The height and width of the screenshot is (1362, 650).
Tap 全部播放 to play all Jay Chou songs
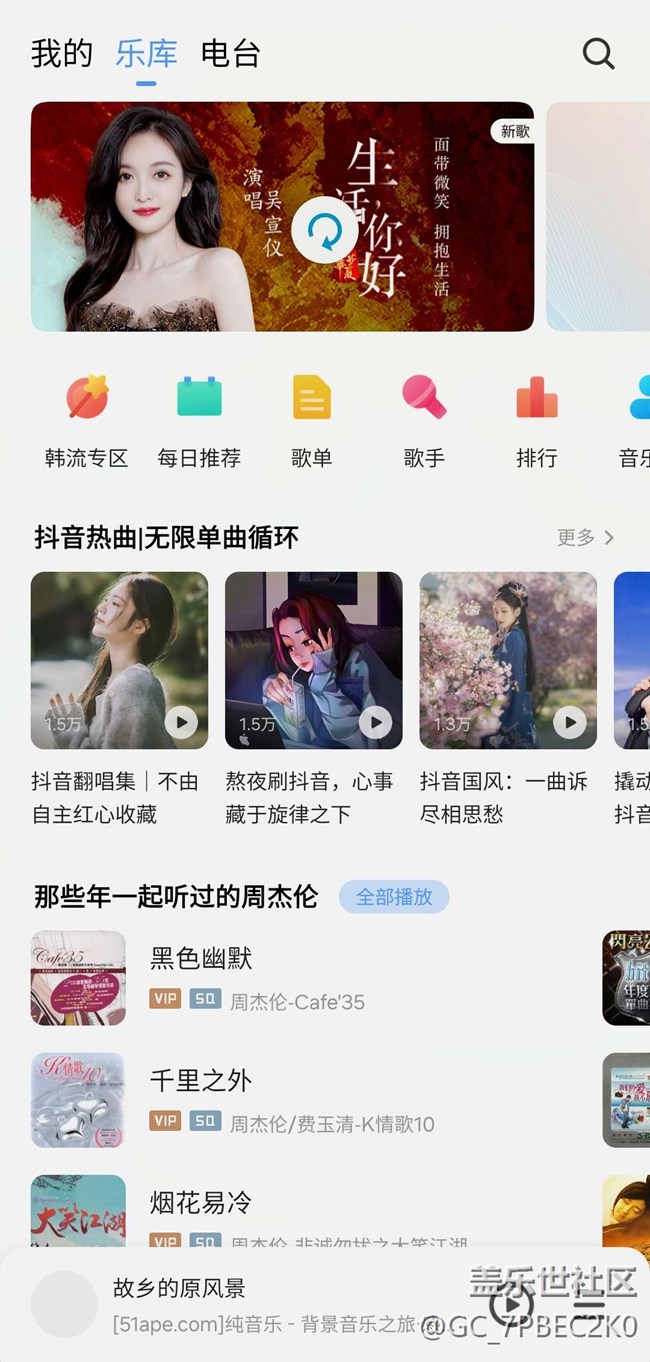[x=394, y=897]
